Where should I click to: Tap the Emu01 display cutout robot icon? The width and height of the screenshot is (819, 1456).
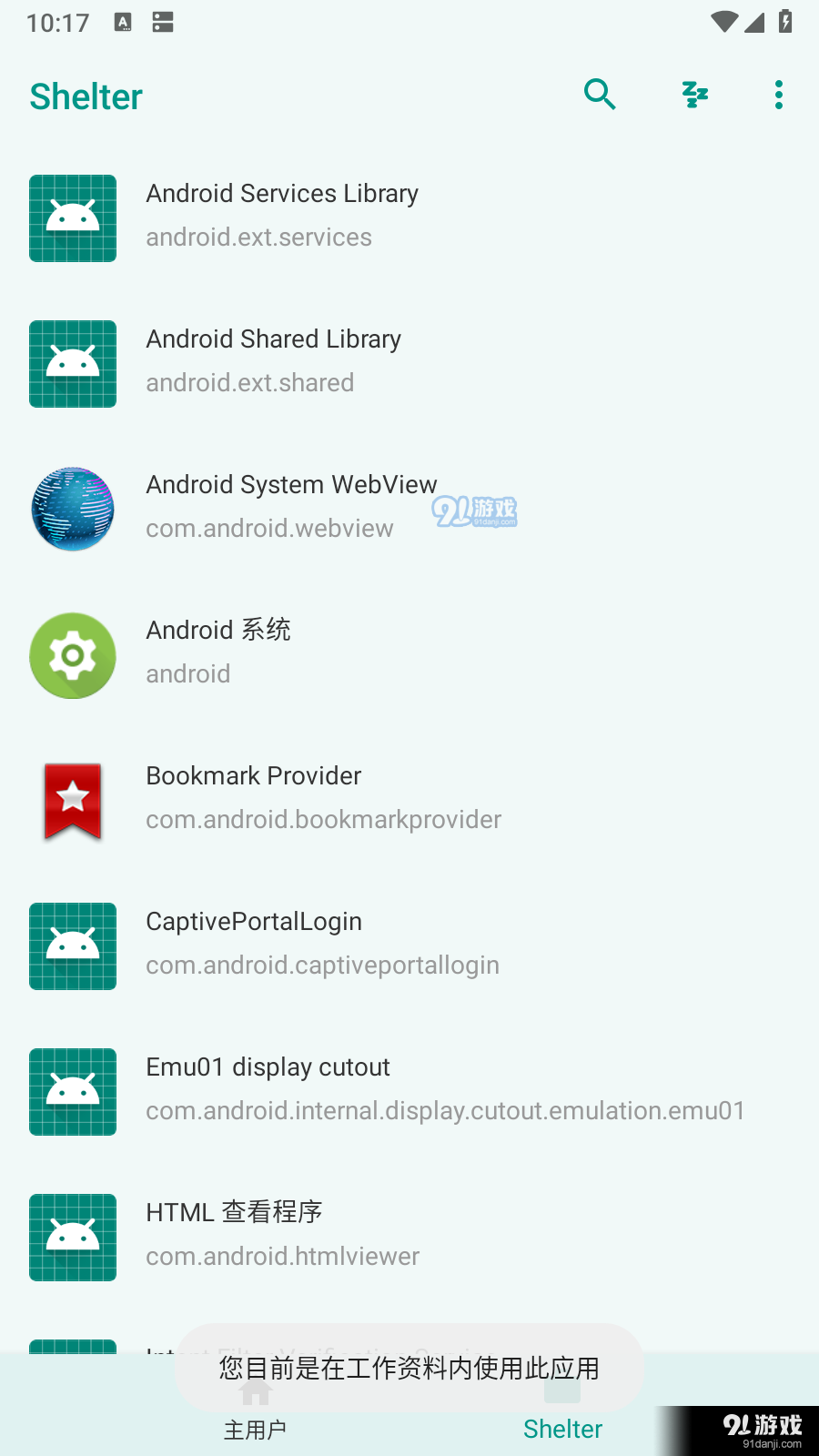tap(73, 1092)
